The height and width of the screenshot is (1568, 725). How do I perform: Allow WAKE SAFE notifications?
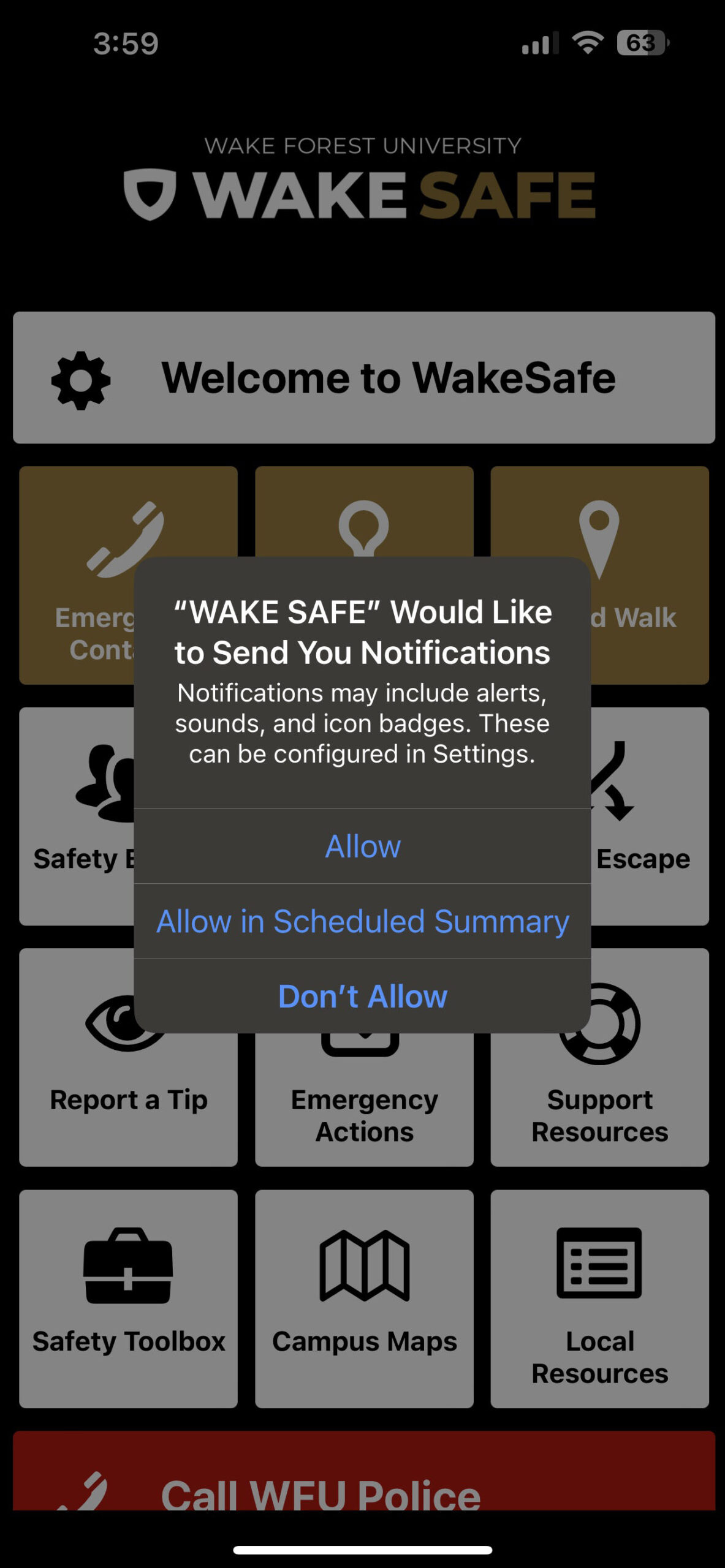point(362,846)
